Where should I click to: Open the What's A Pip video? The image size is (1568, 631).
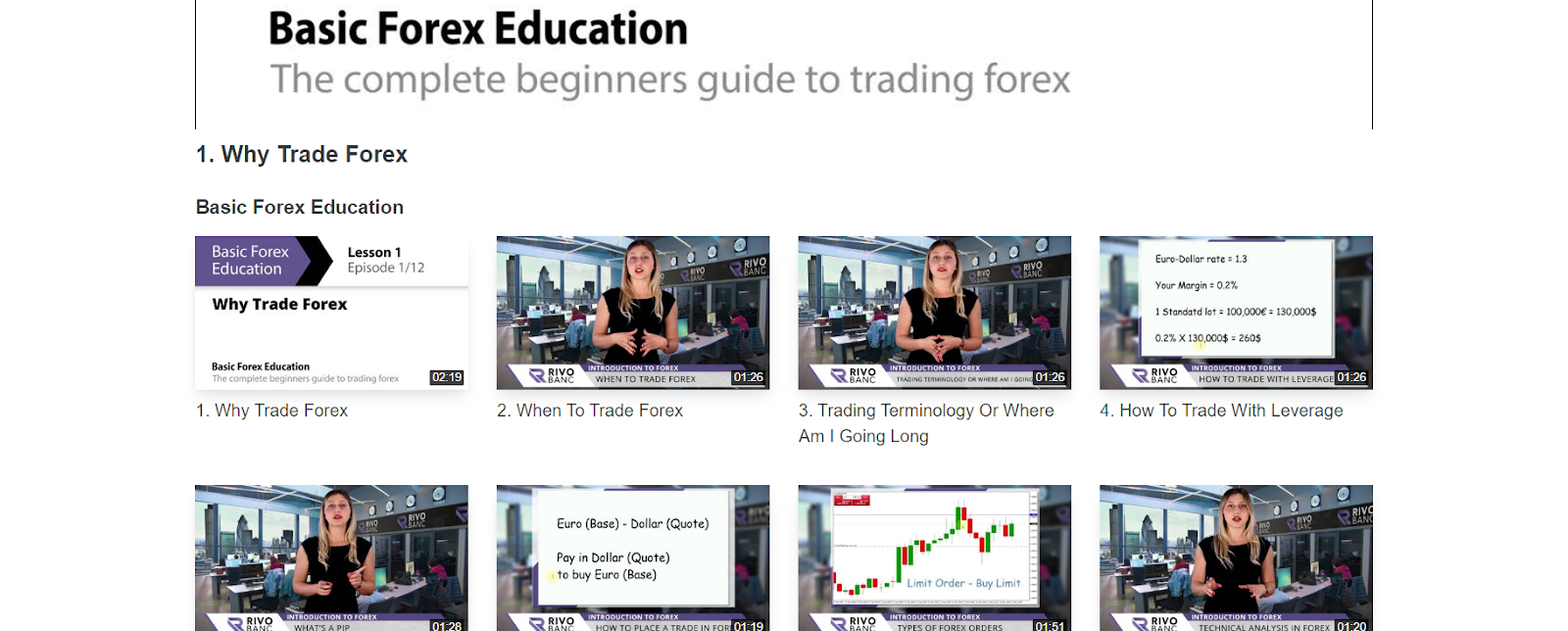pyautogui.click(x=331, y=558)
